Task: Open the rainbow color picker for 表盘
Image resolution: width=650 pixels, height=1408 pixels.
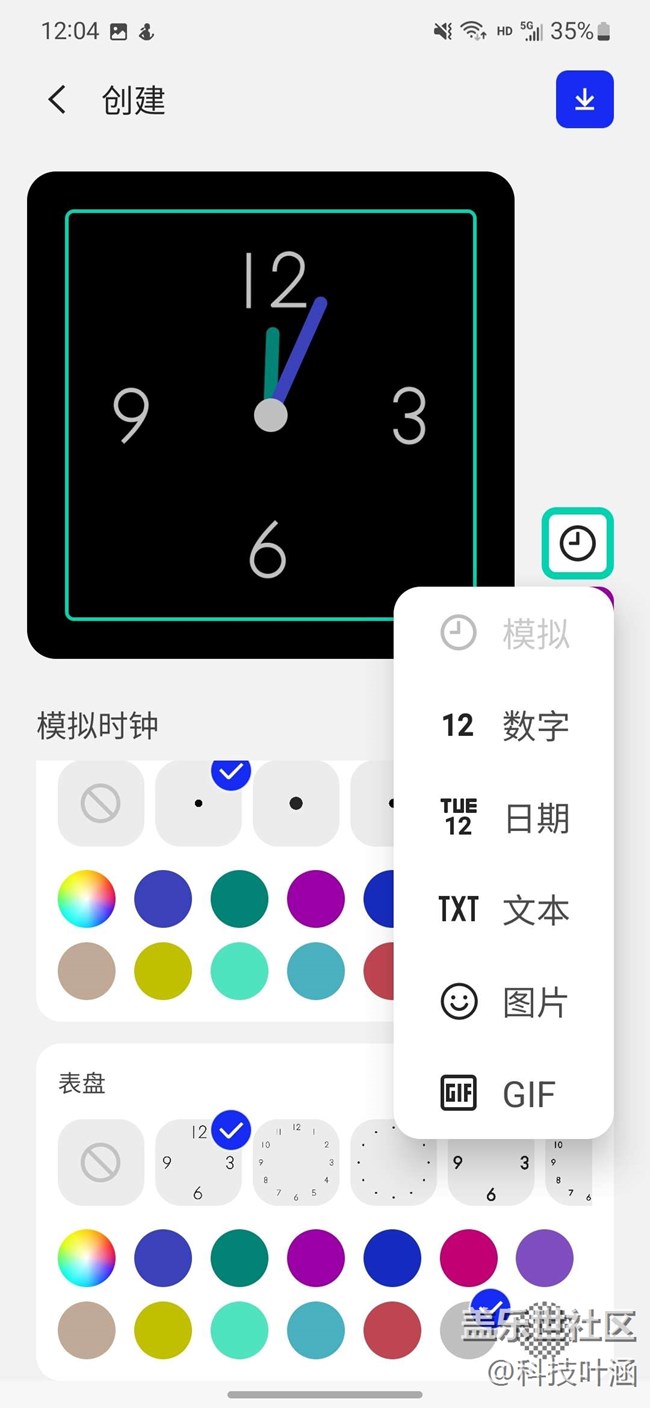Action: (x=86, y=1257)
